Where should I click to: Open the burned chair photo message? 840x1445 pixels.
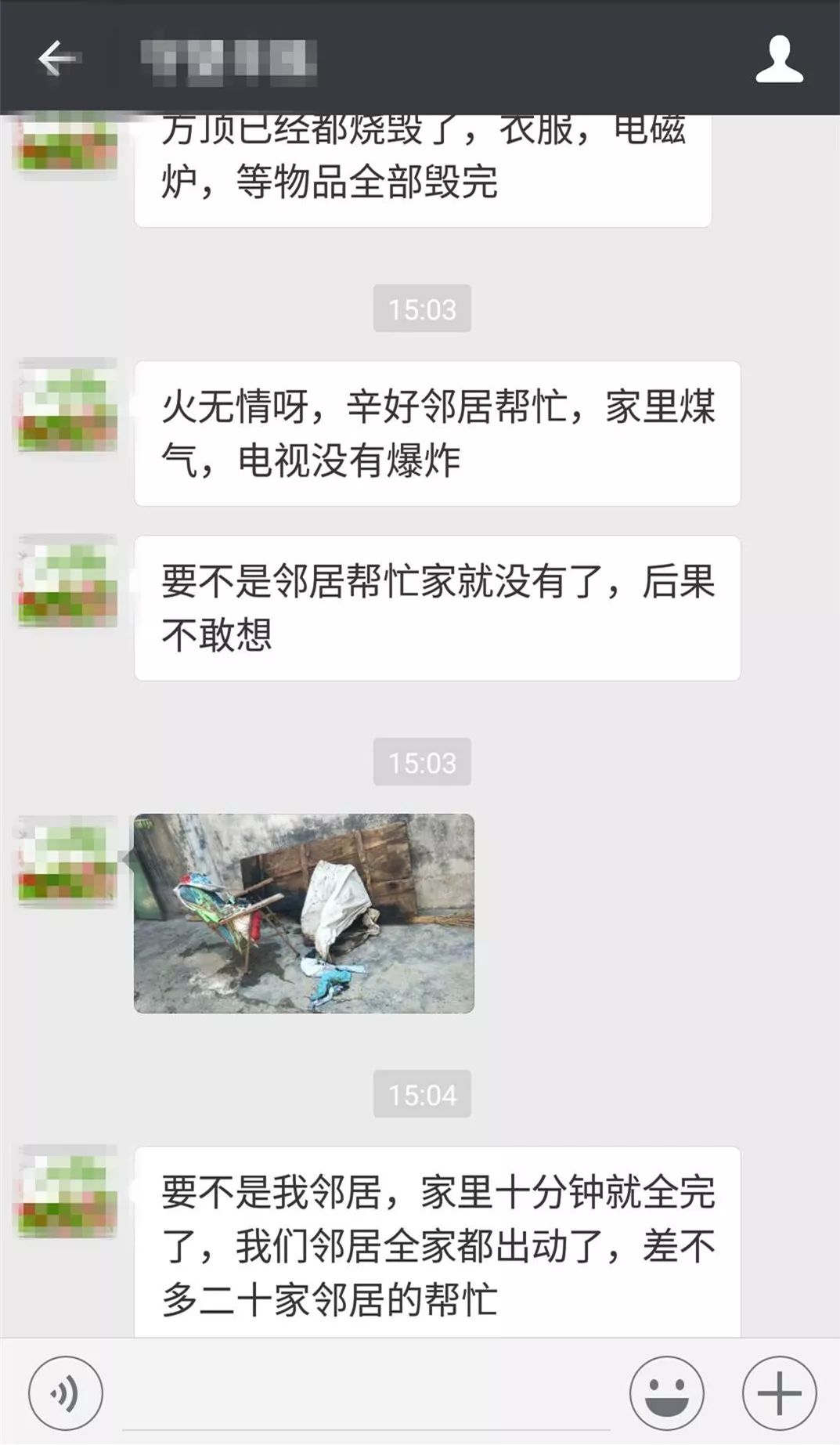pyautogui.click(x=304, y=913)
